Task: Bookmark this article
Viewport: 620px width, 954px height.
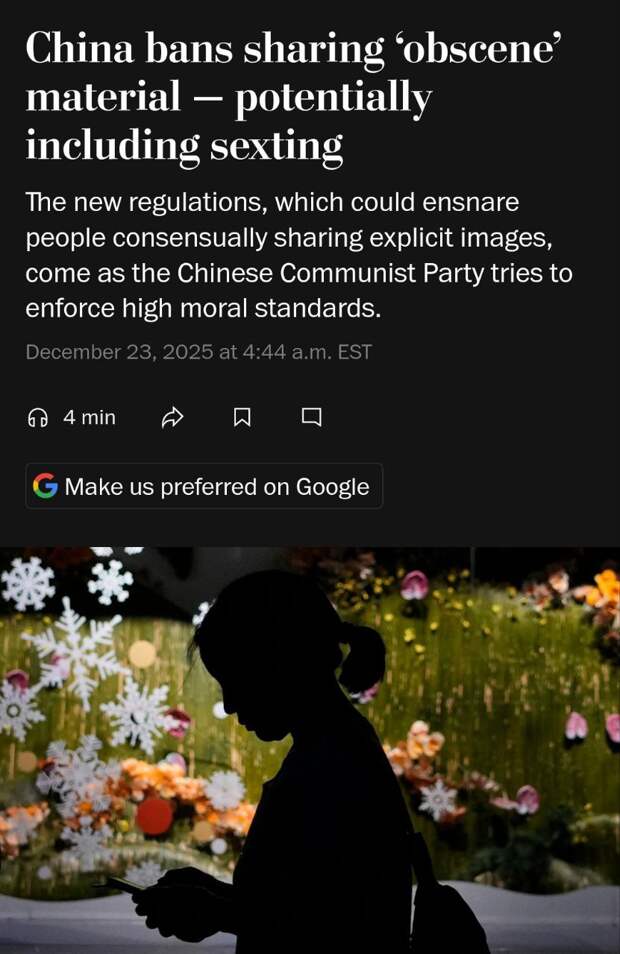Action: [242, 417]
